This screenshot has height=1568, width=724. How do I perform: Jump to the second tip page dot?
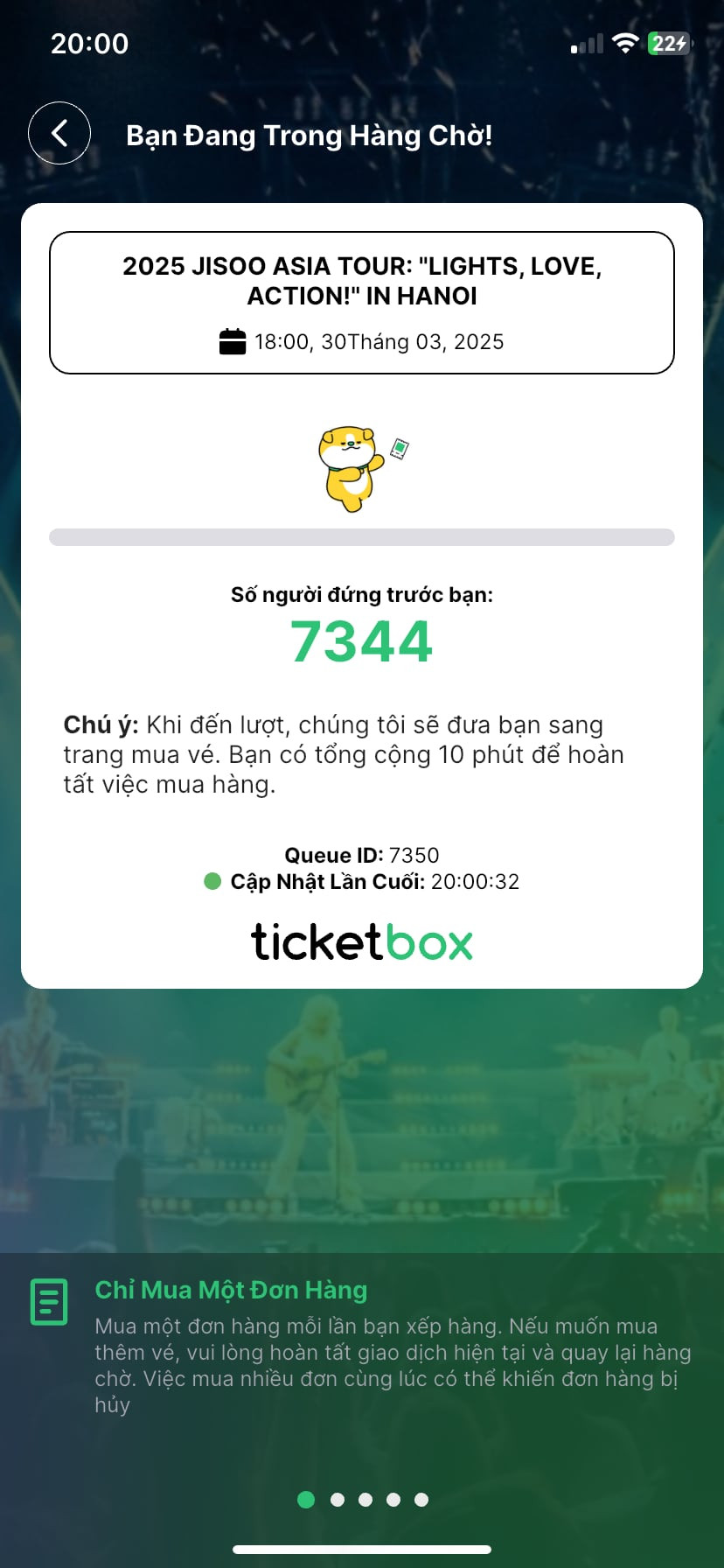[338, 1500]
